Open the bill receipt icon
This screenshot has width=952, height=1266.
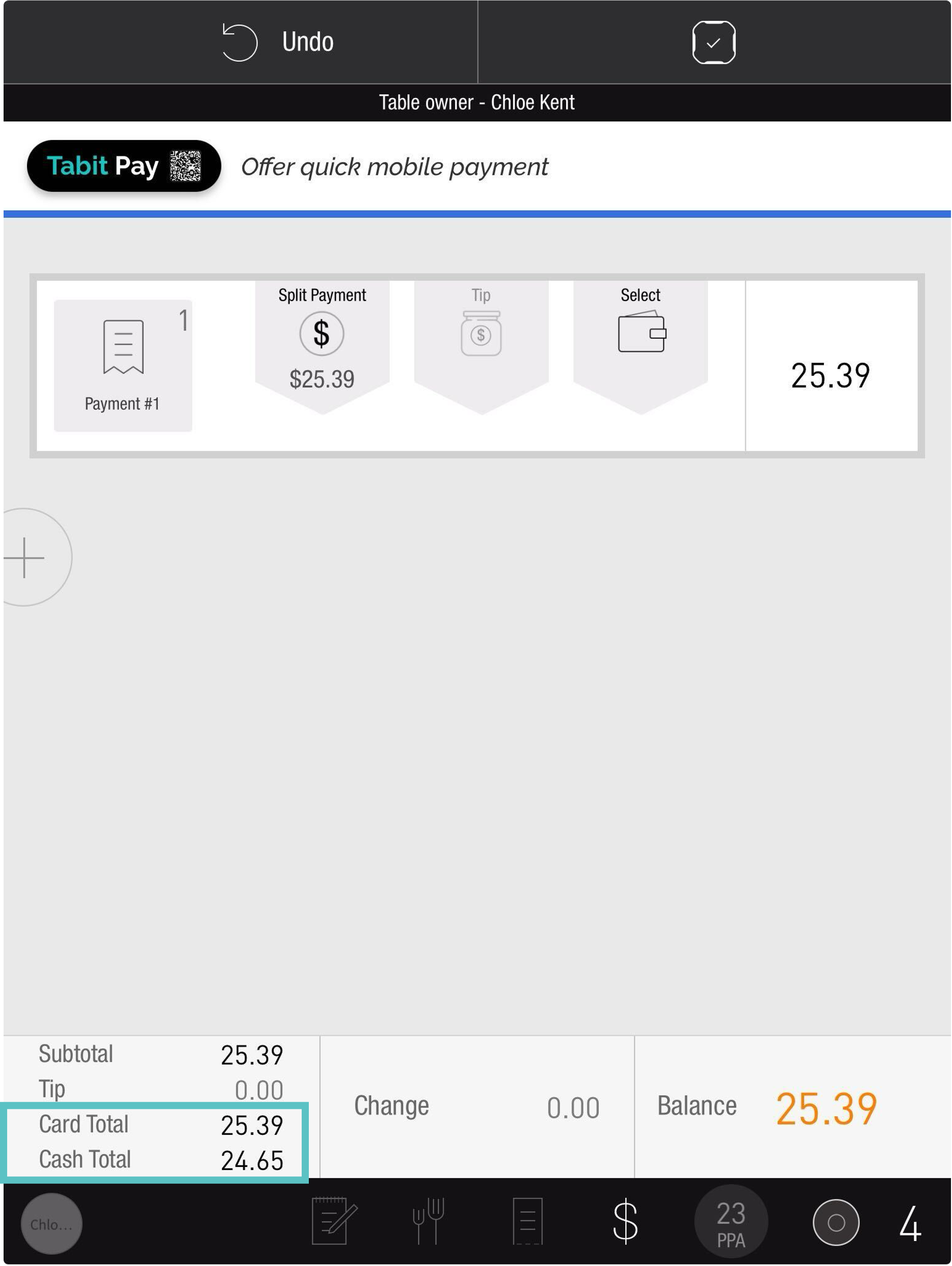coord(527,1221)
